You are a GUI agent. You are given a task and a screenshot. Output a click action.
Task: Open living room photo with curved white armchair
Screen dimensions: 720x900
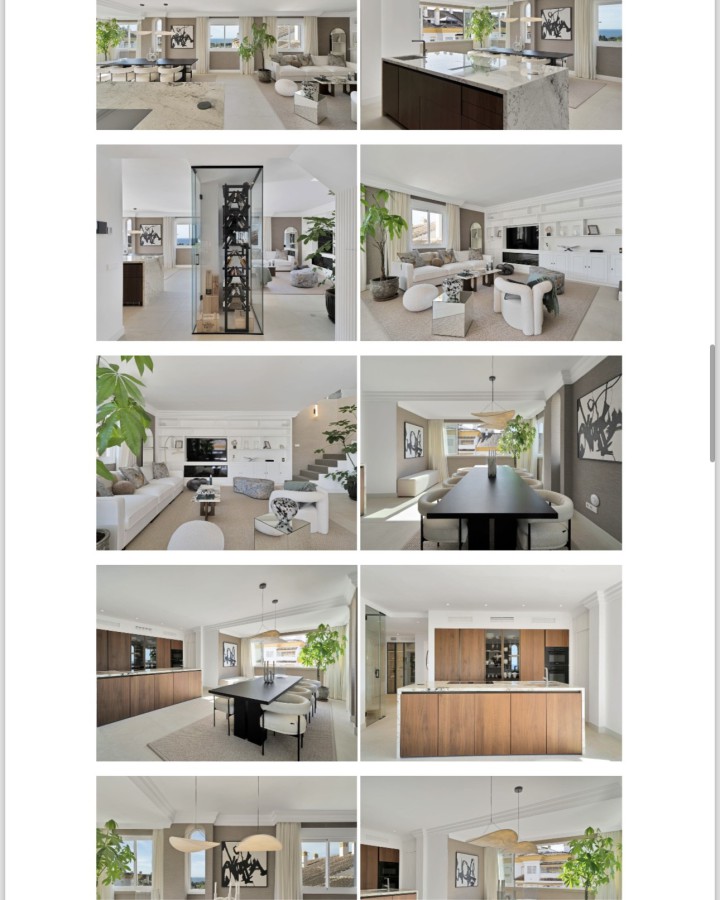(491, 243)
